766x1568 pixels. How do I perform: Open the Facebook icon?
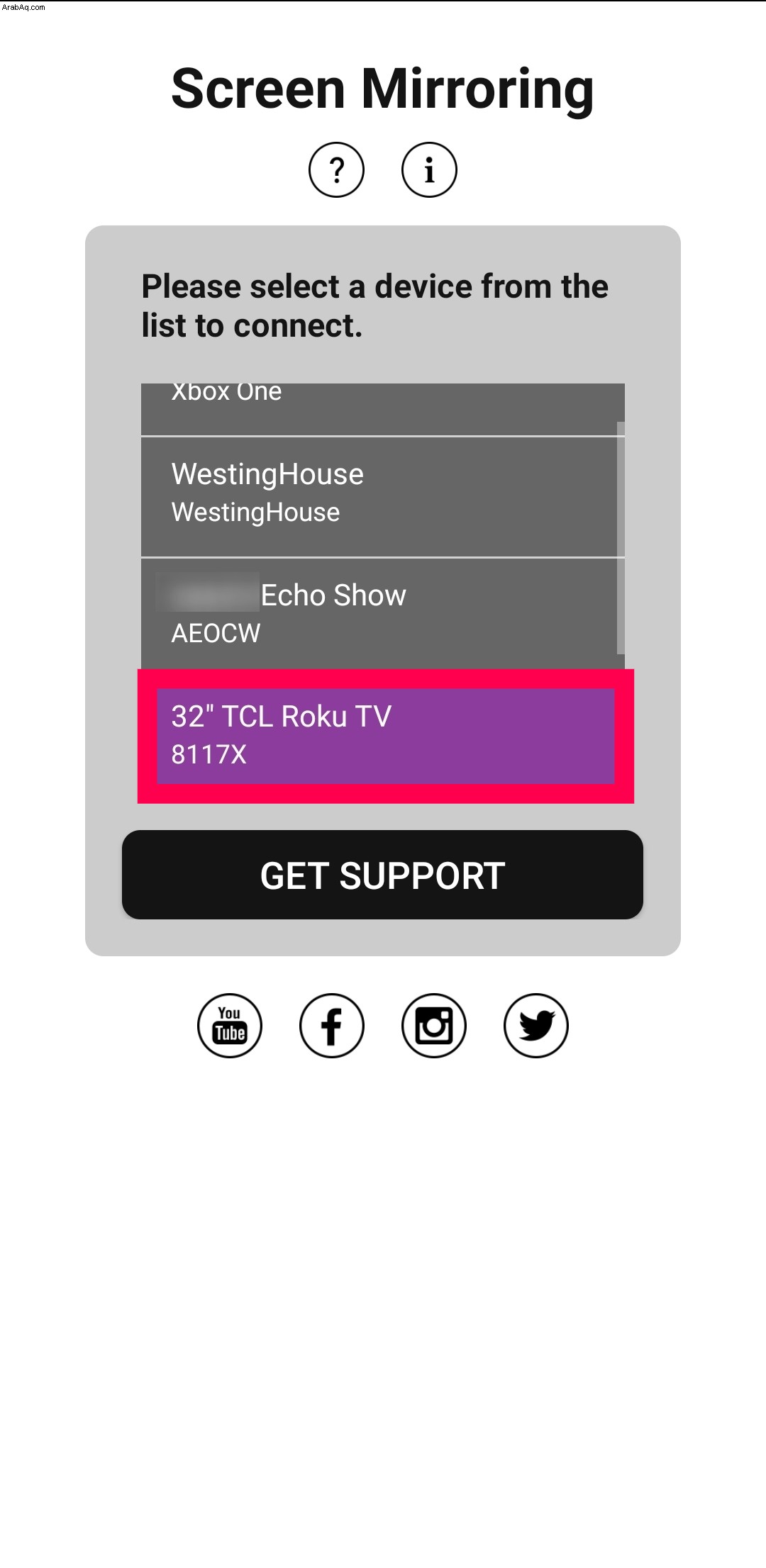coord(332,1025)
